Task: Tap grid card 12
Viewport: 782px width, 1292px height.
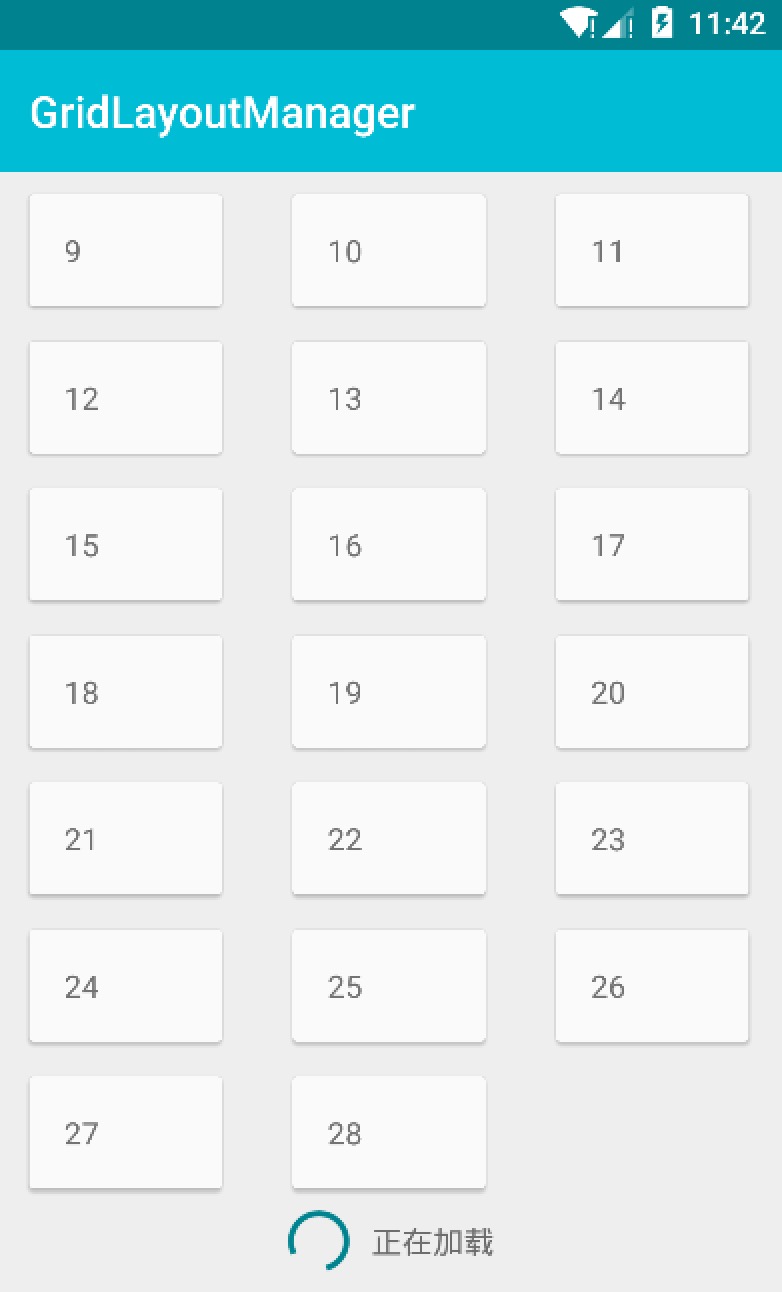Action: tap(125, 398)
